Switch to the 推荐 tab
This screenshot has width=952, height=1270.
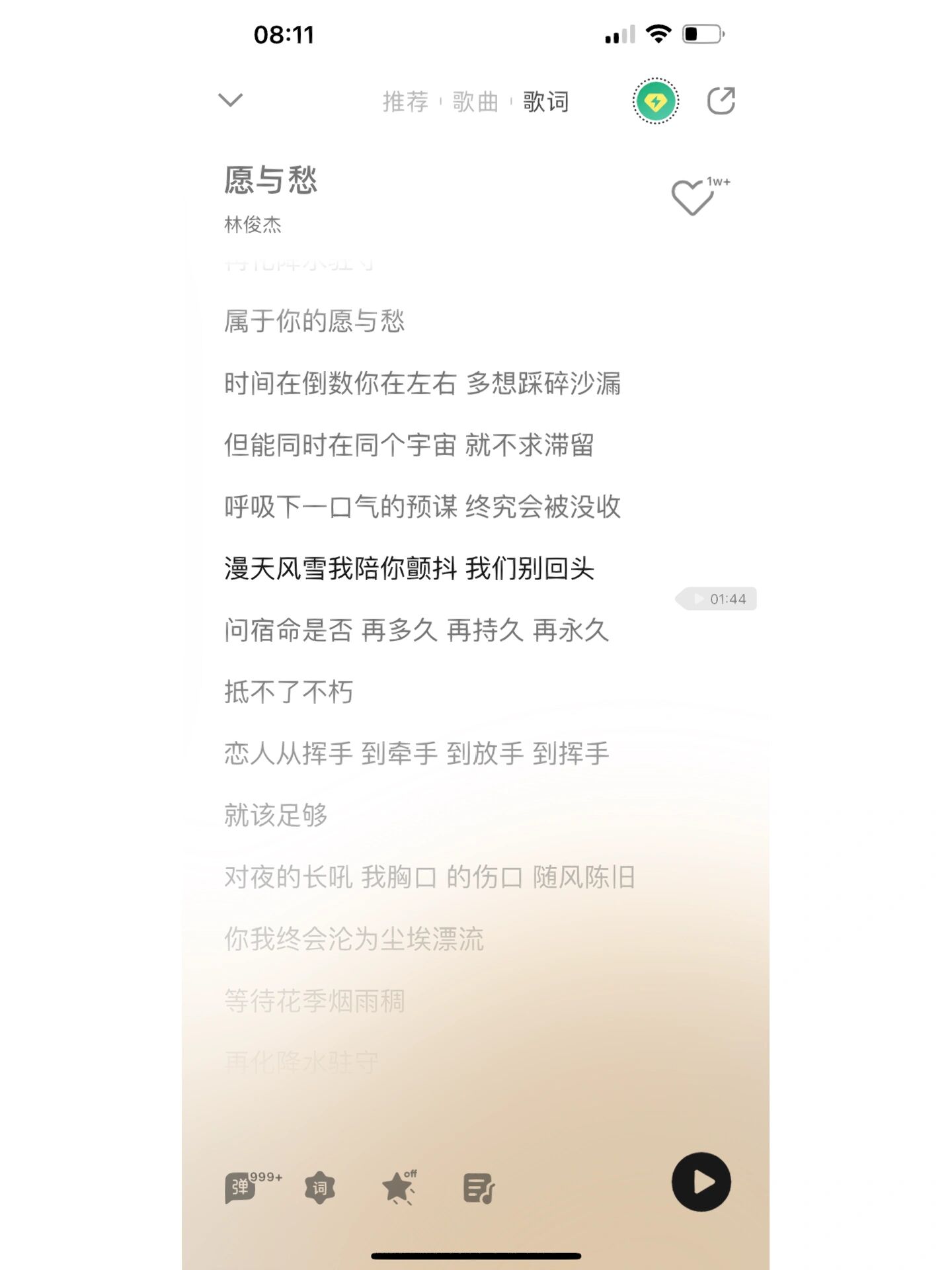point(405,102)
